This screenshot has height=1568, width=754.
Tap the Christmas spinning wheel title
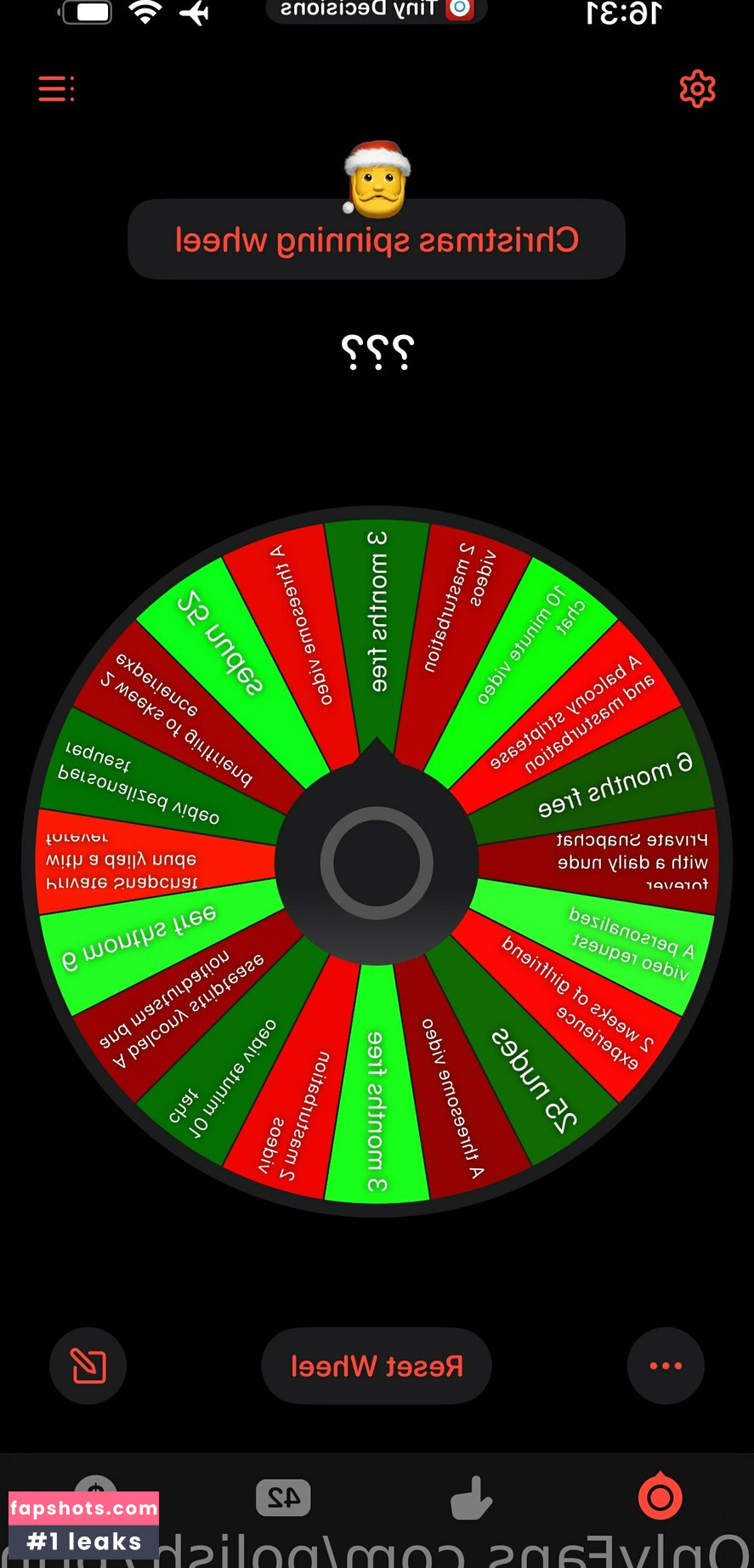pyautogui.click(x=377, y=240)
